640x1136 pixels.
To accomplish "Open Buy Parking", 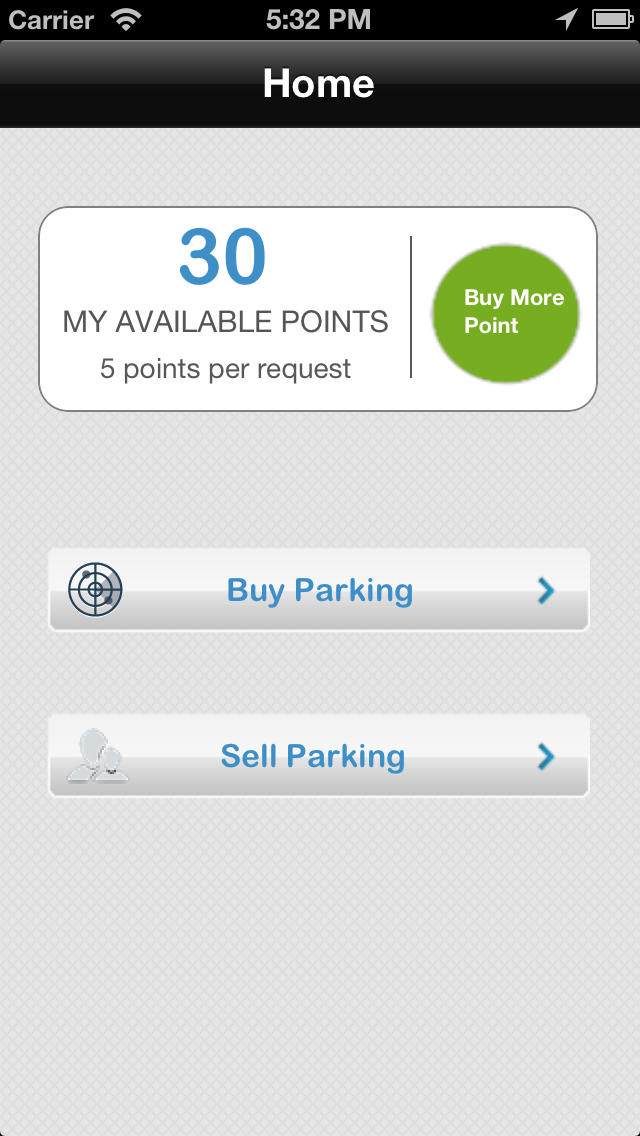I will coord(319,590).
